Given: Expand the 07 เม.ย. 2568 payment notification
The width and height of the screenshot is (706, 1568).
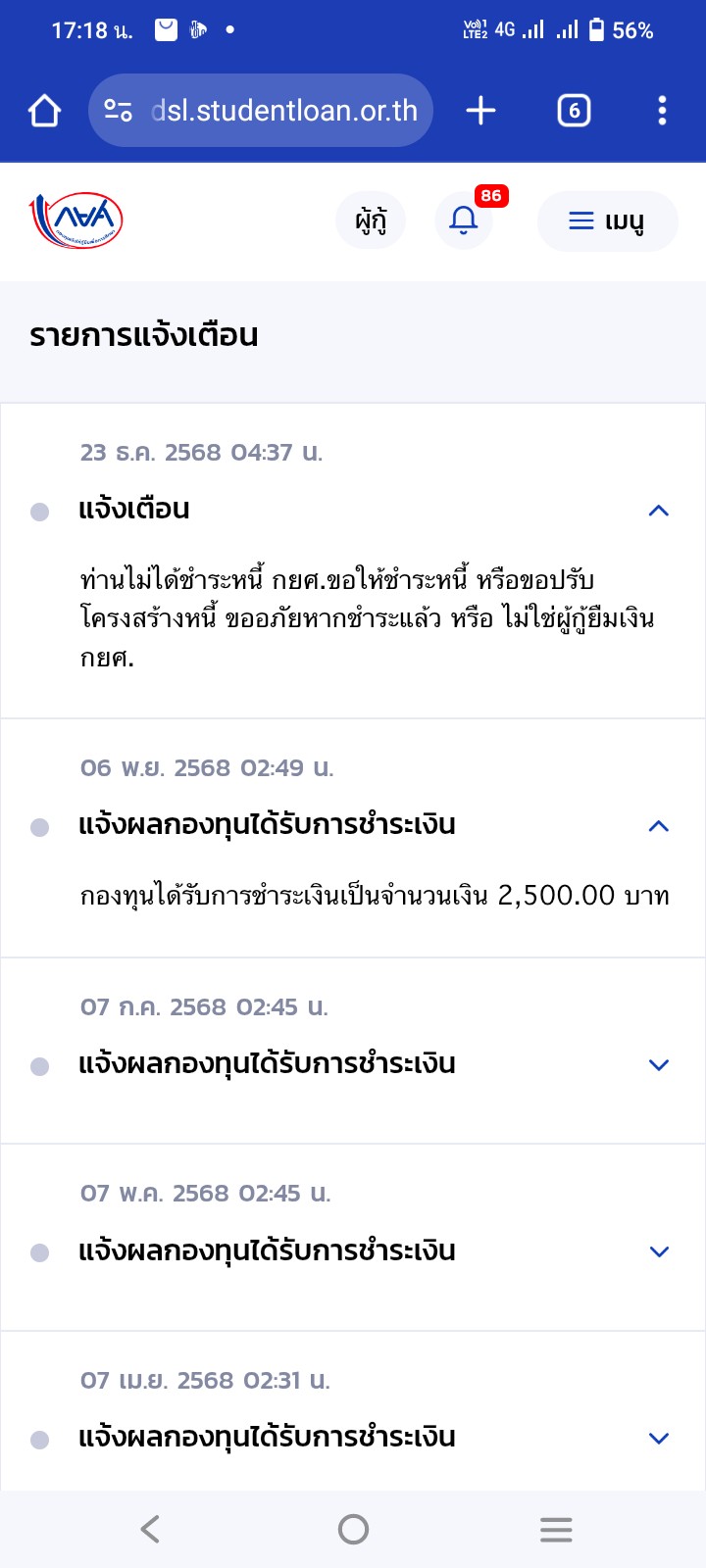Looking at the screenshot, I should 659,1438.
